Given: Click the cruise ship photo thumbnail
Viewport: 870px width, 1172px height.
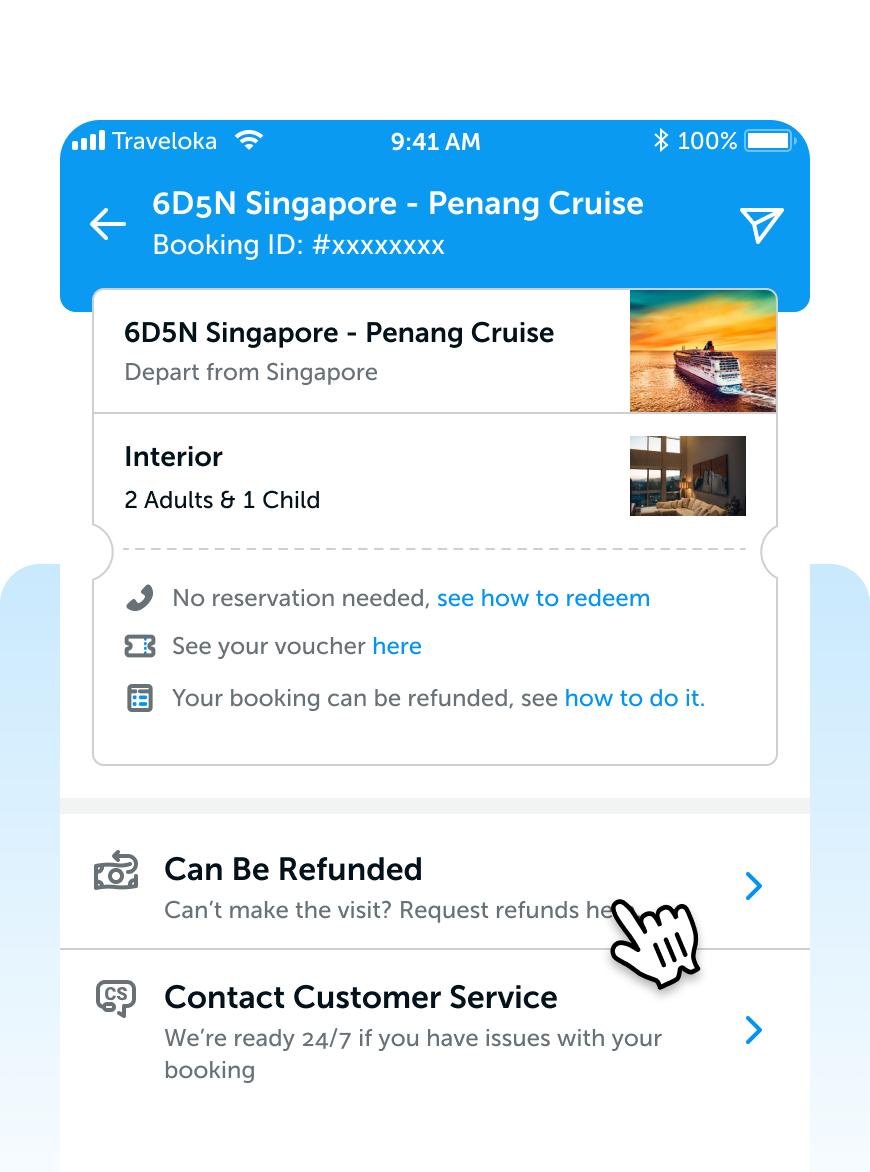Looking at the screenshot, I should click(703, 350).
